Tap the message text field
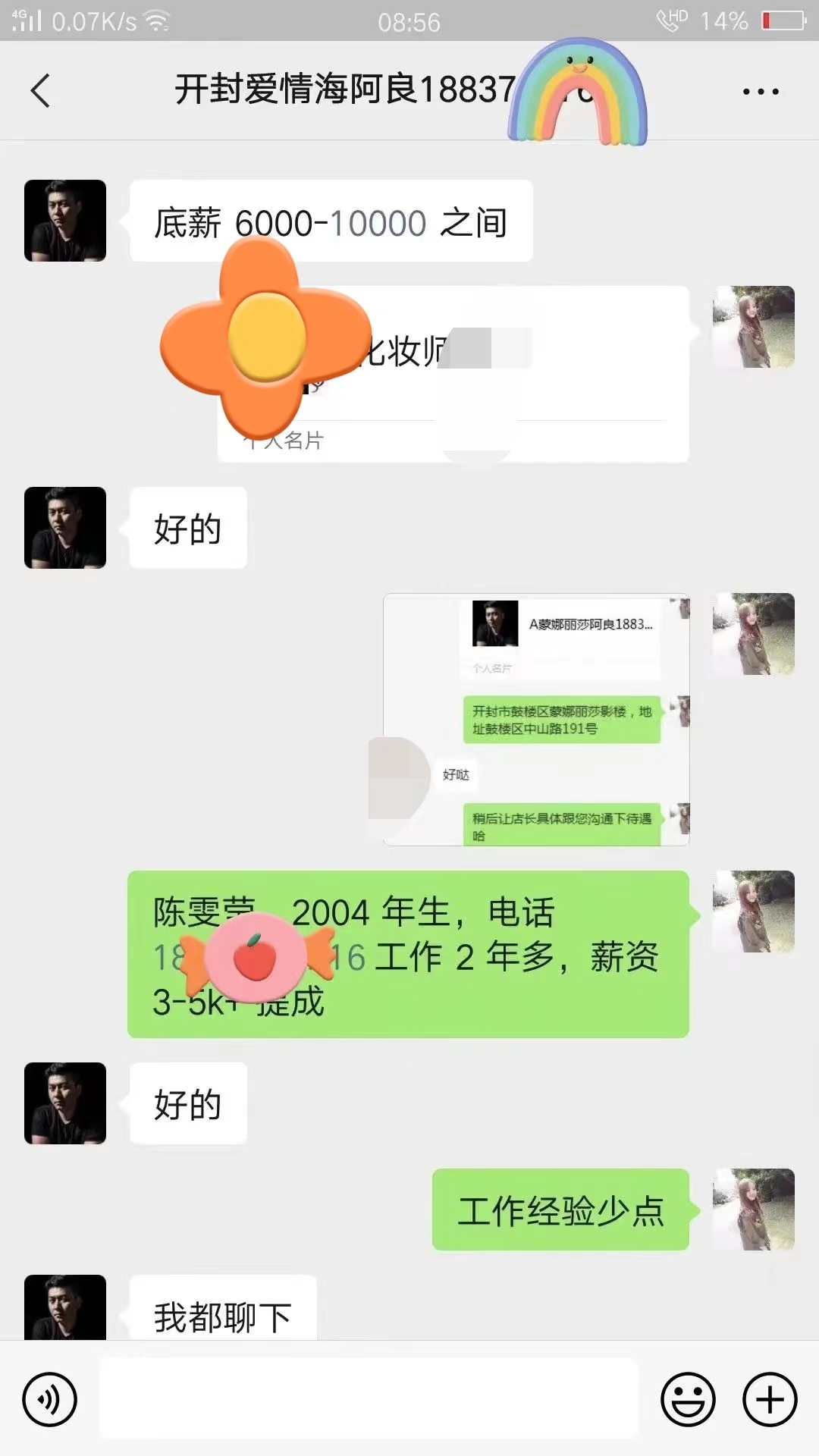Viewport: 819px width, 1456px height. point(369,1399)
